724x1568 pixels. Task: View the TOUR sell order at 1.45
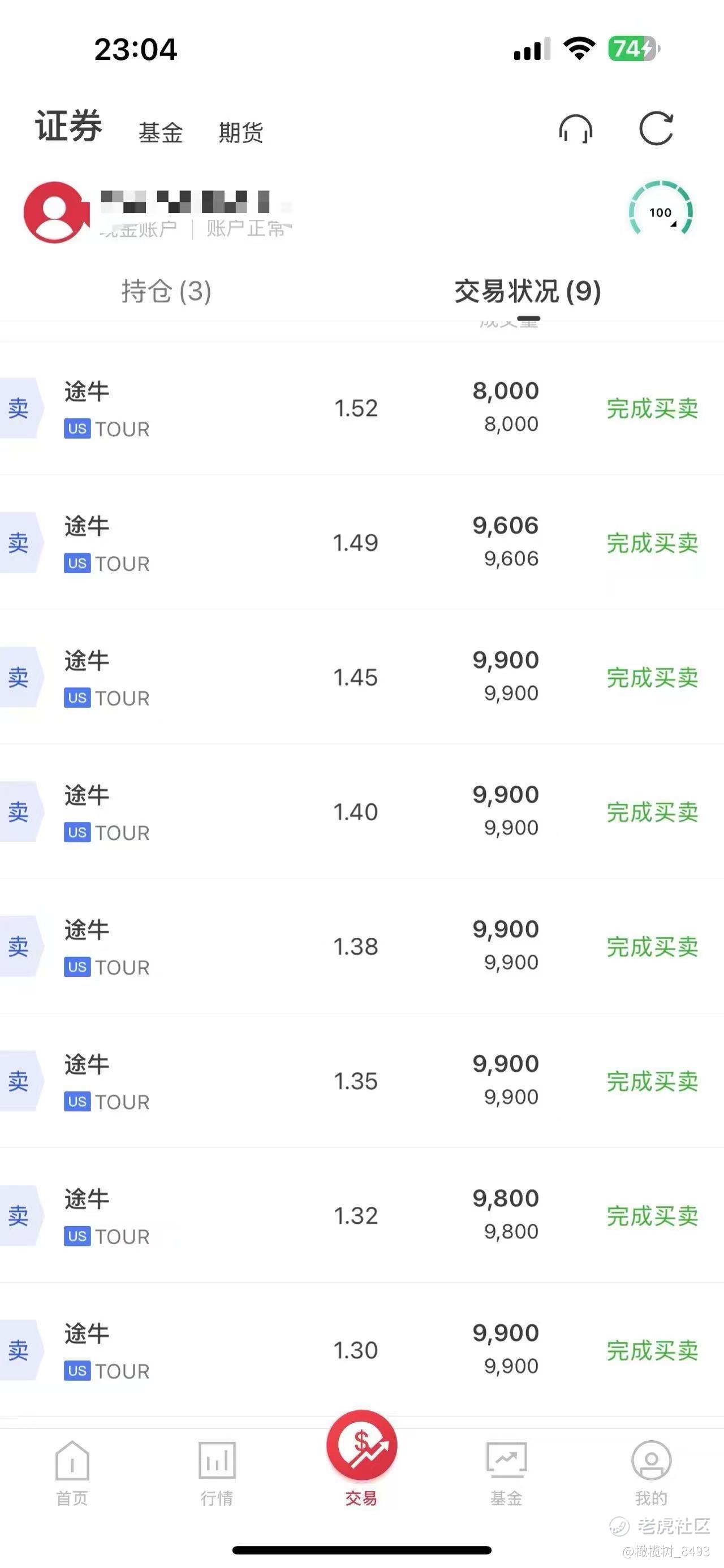pos(361,677)
